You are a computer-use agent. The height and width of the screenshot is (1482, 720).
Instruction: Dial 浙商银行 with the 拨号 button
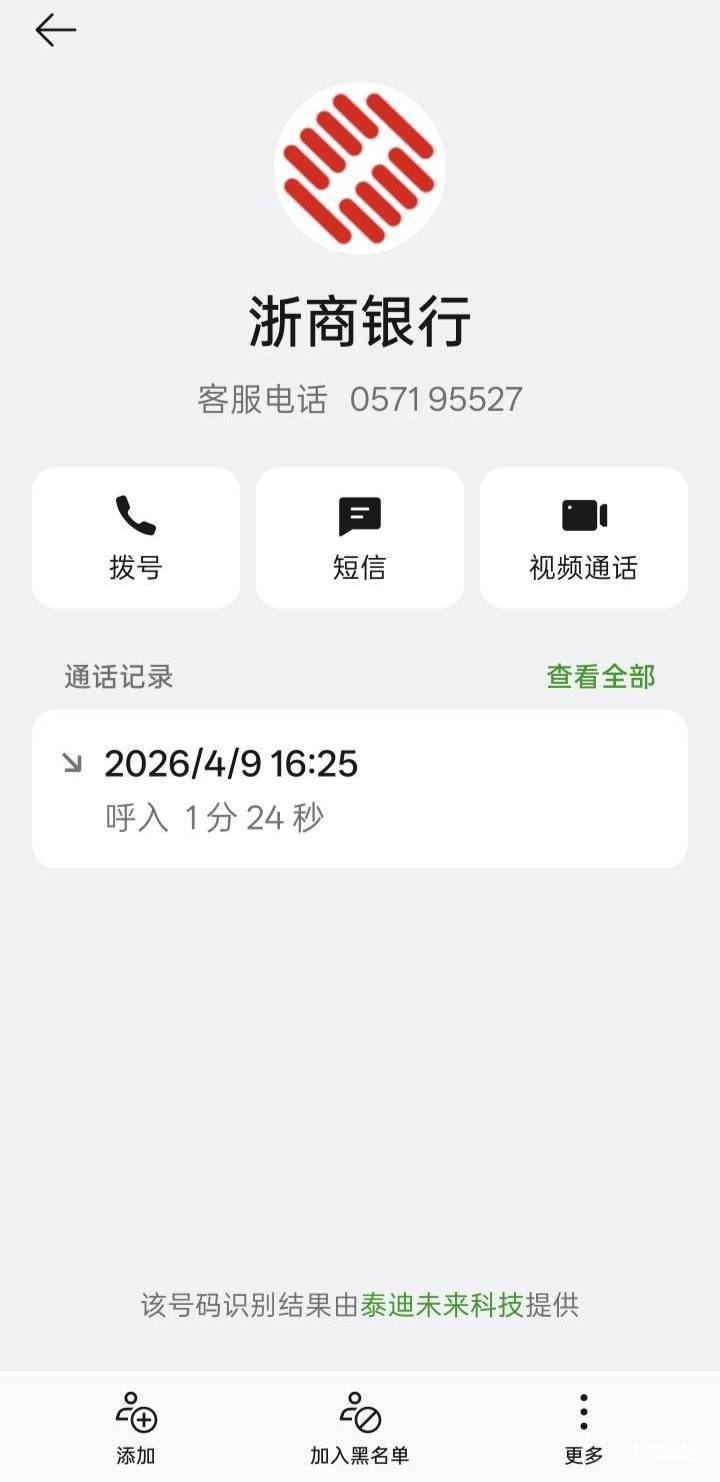point(136,538)
